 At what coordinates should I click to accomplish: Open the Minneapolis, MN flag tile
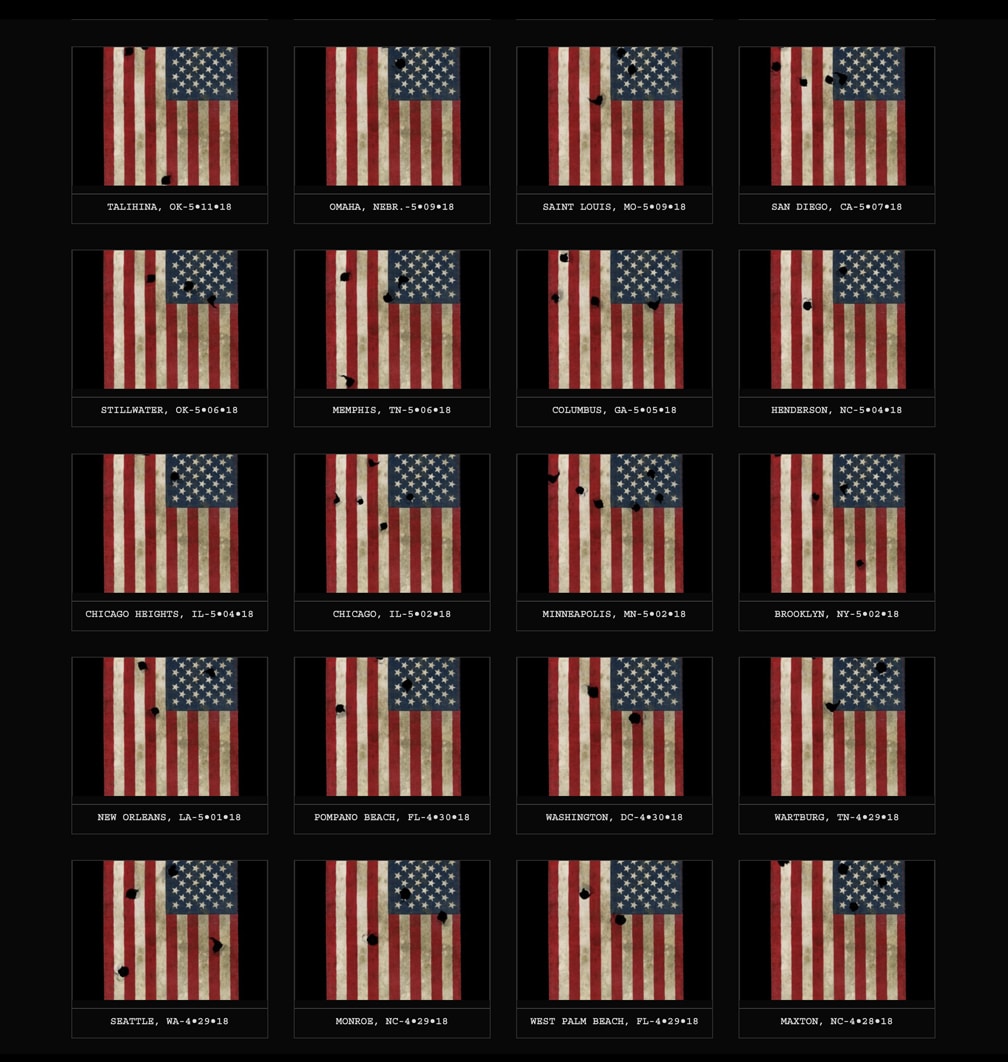pos(615,524)
